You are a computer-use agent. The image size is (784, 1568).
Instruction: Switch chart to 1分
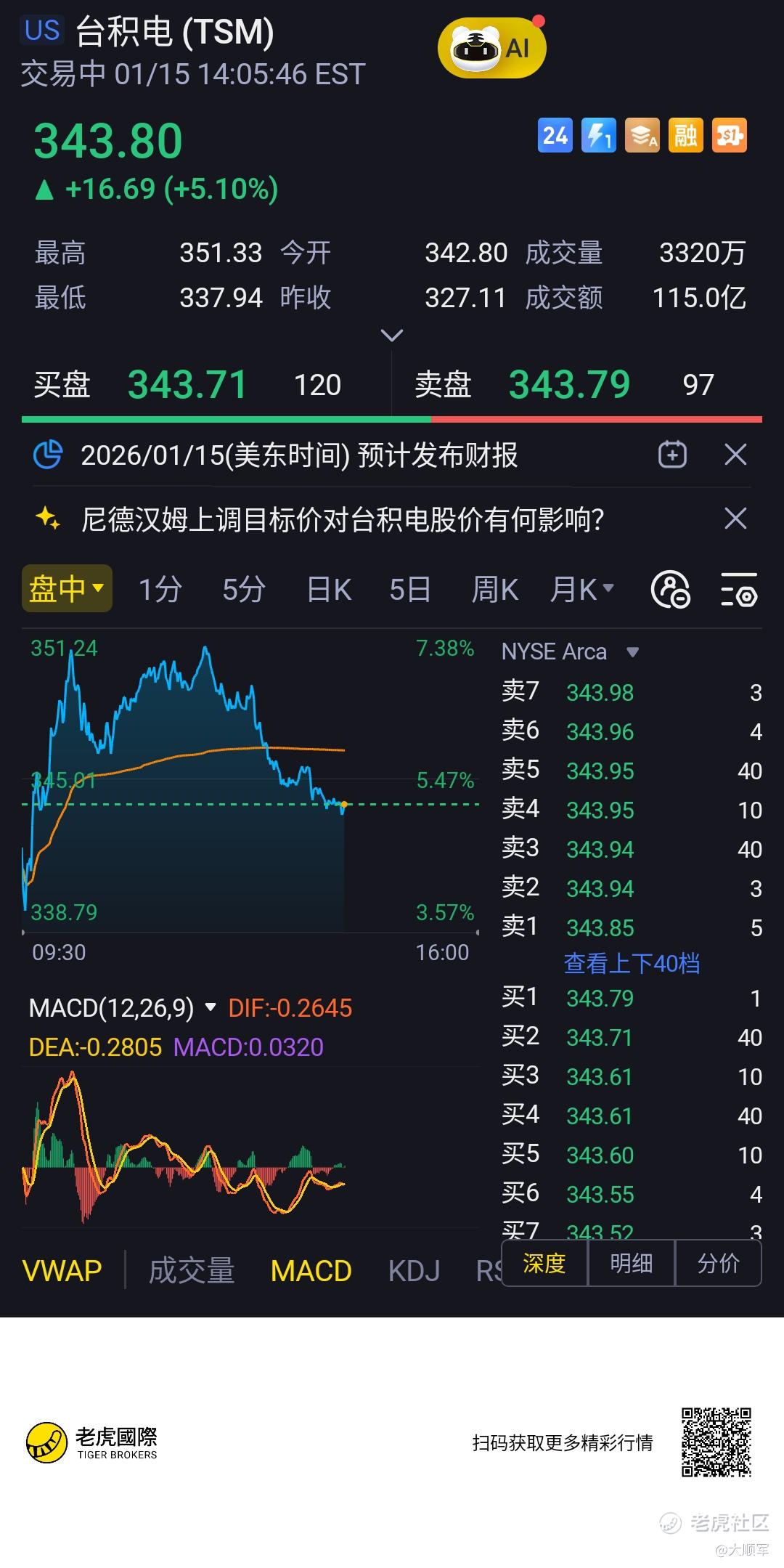click(x=160, y=589)
